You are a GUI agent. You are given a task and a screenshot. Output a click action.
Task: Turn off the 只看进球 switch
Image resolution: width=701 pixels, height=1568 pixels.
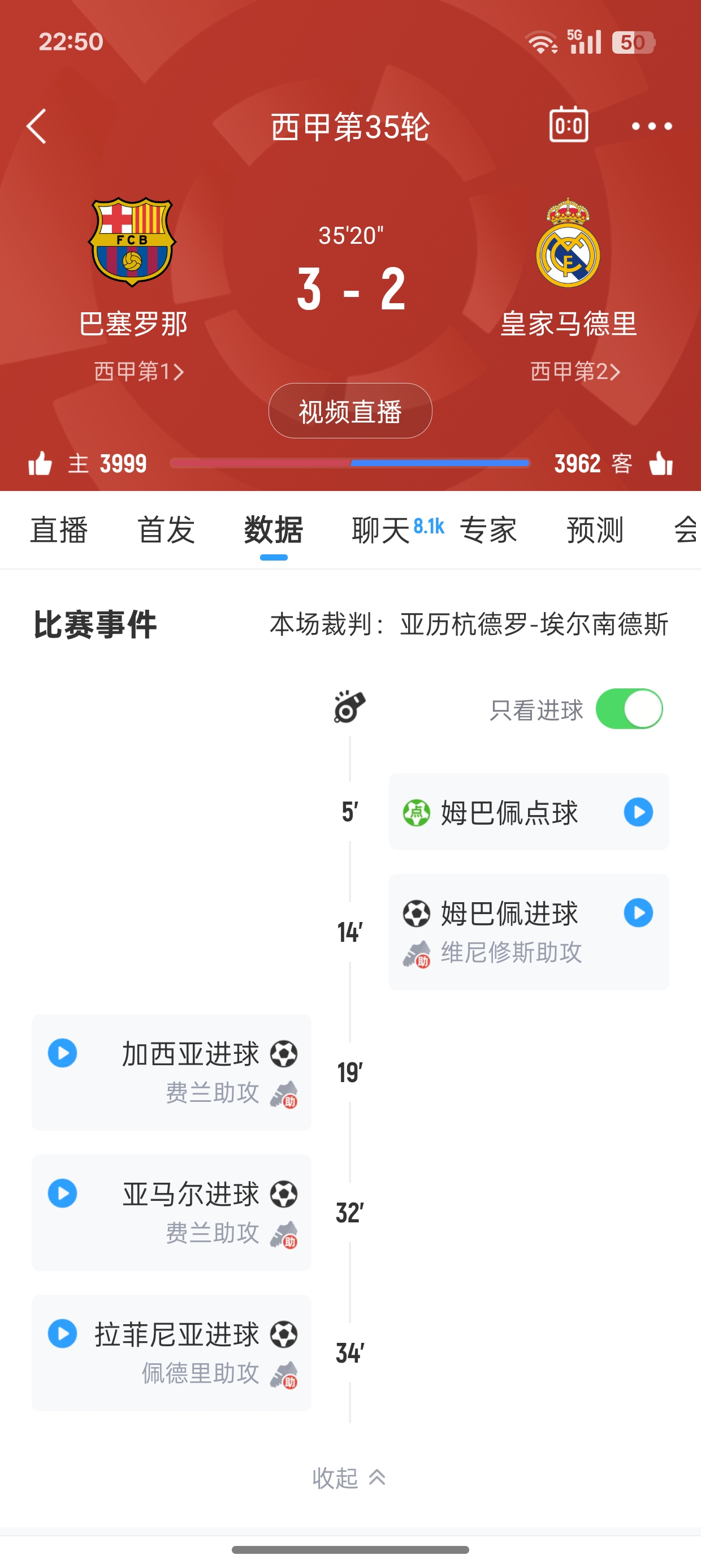coord(629,709)
